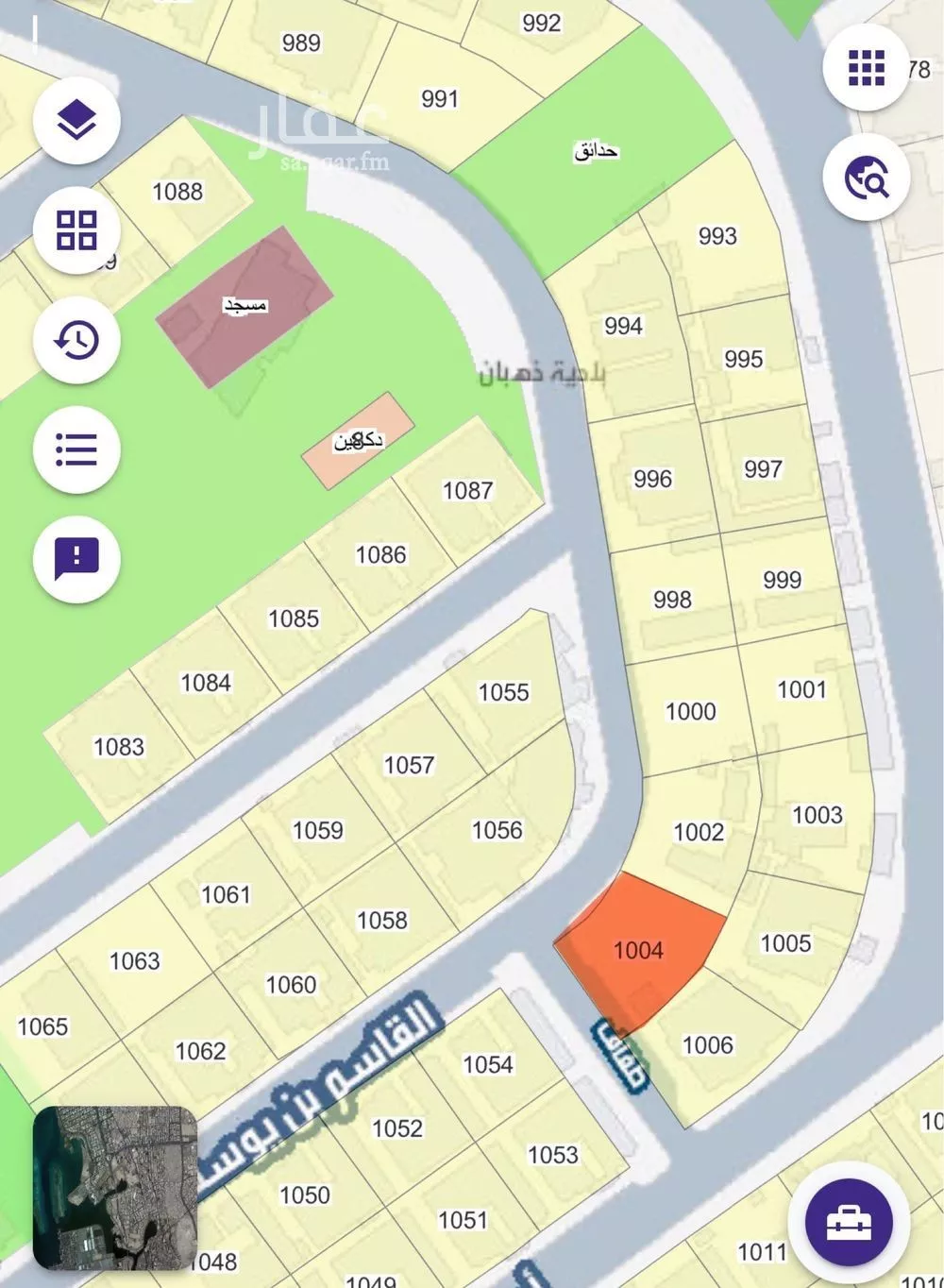Screen dimensions: 944x1288
Task: Select parcel 1055 in the middle block
Action: tap(502, 692)
